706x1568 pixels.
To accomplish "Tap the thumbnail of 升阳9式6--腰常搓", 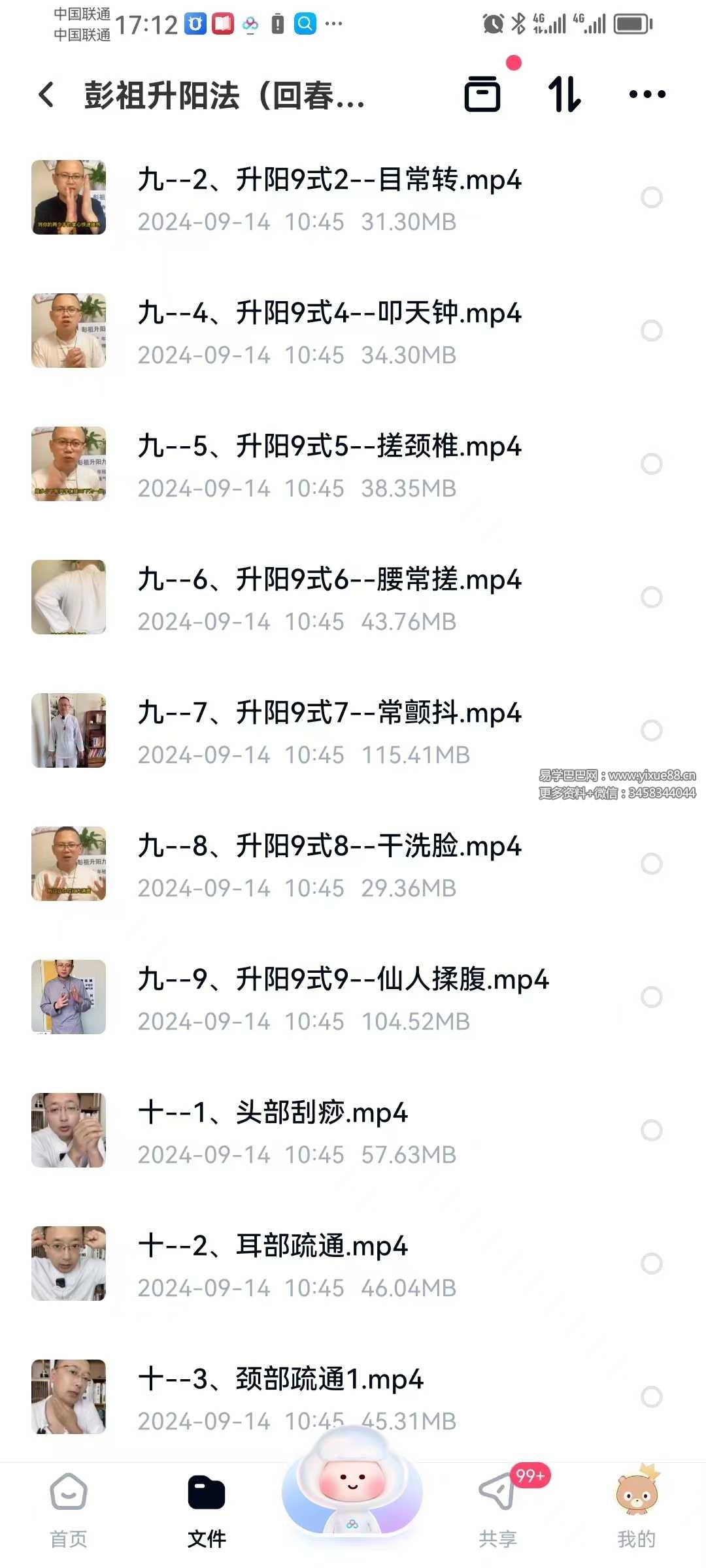I will [69, 596].
